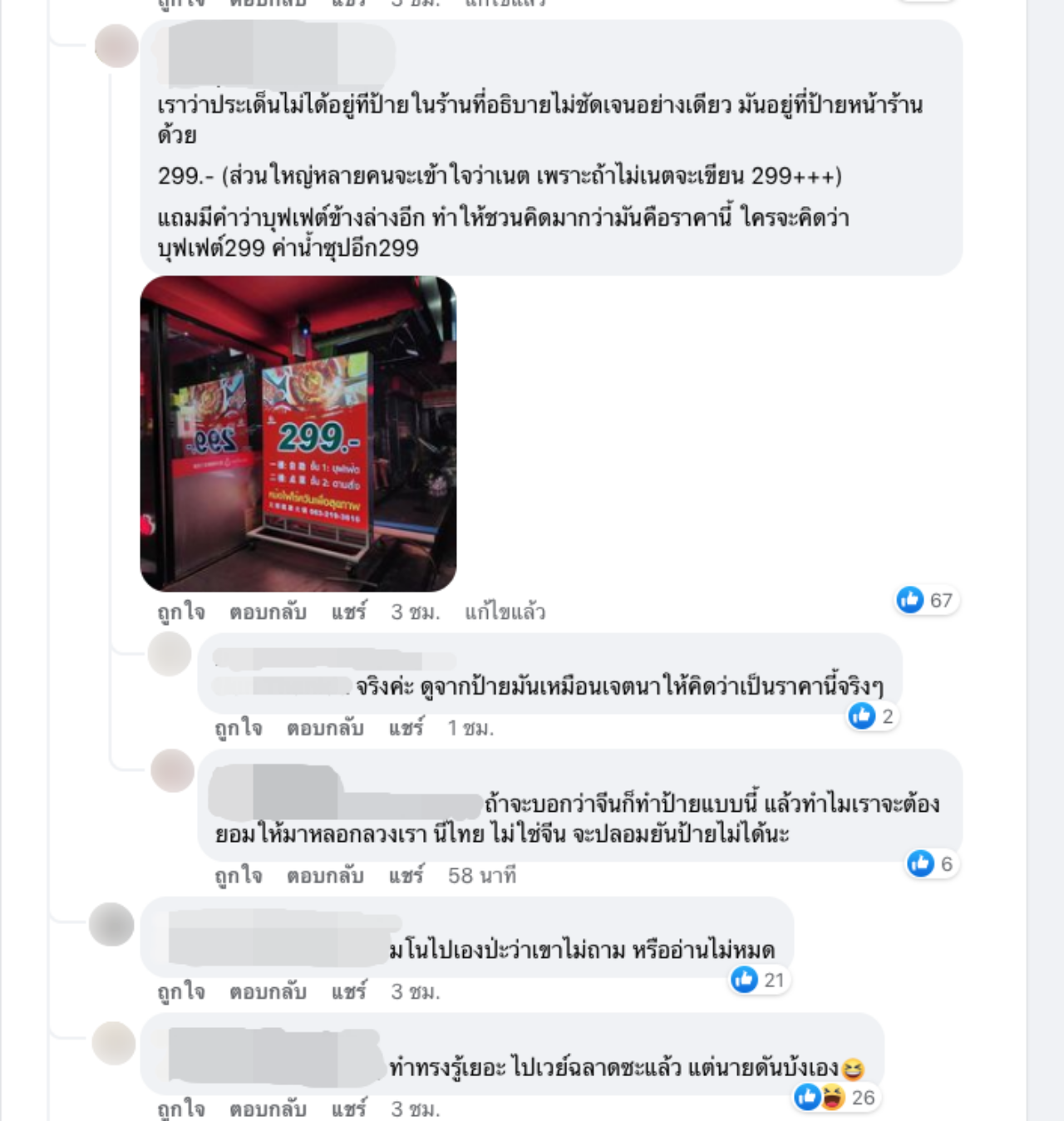The width and height of the screenshot is (1064, 1121).
Task: Like the comment with the 299 sign photo
Action: (x=181, y=612)
